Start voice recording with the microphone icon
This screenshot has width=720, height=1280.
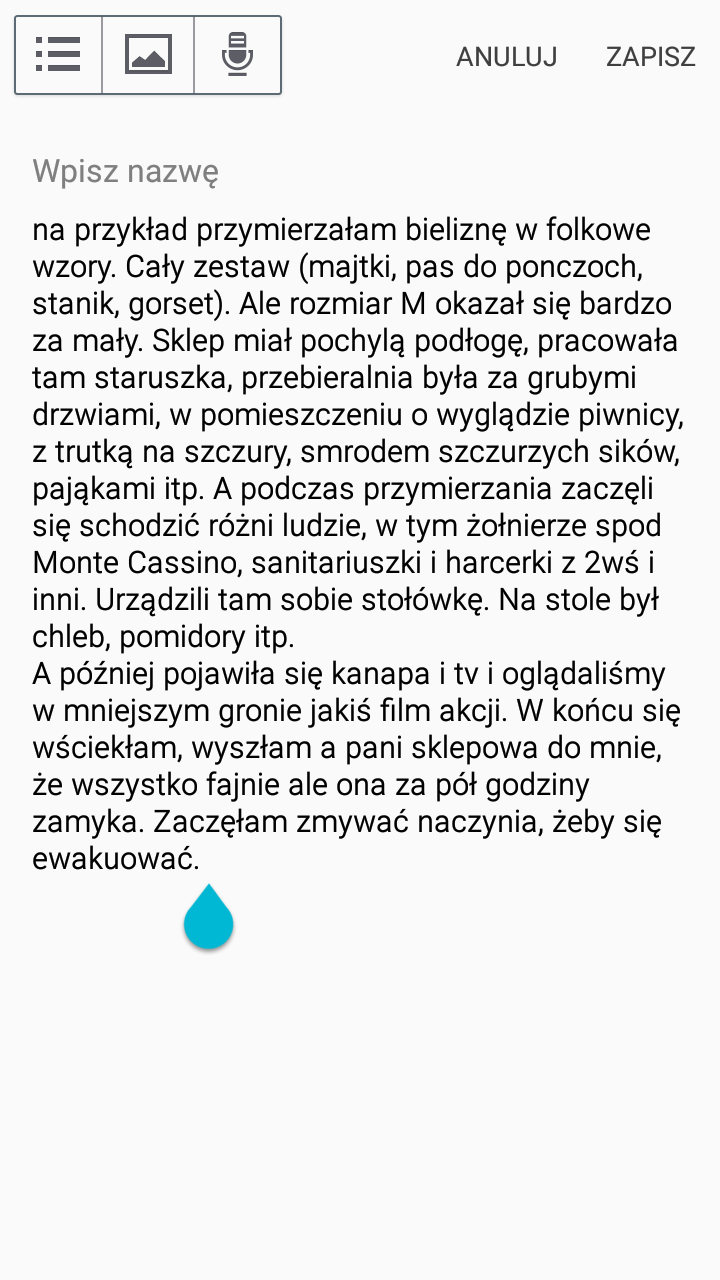237,55
